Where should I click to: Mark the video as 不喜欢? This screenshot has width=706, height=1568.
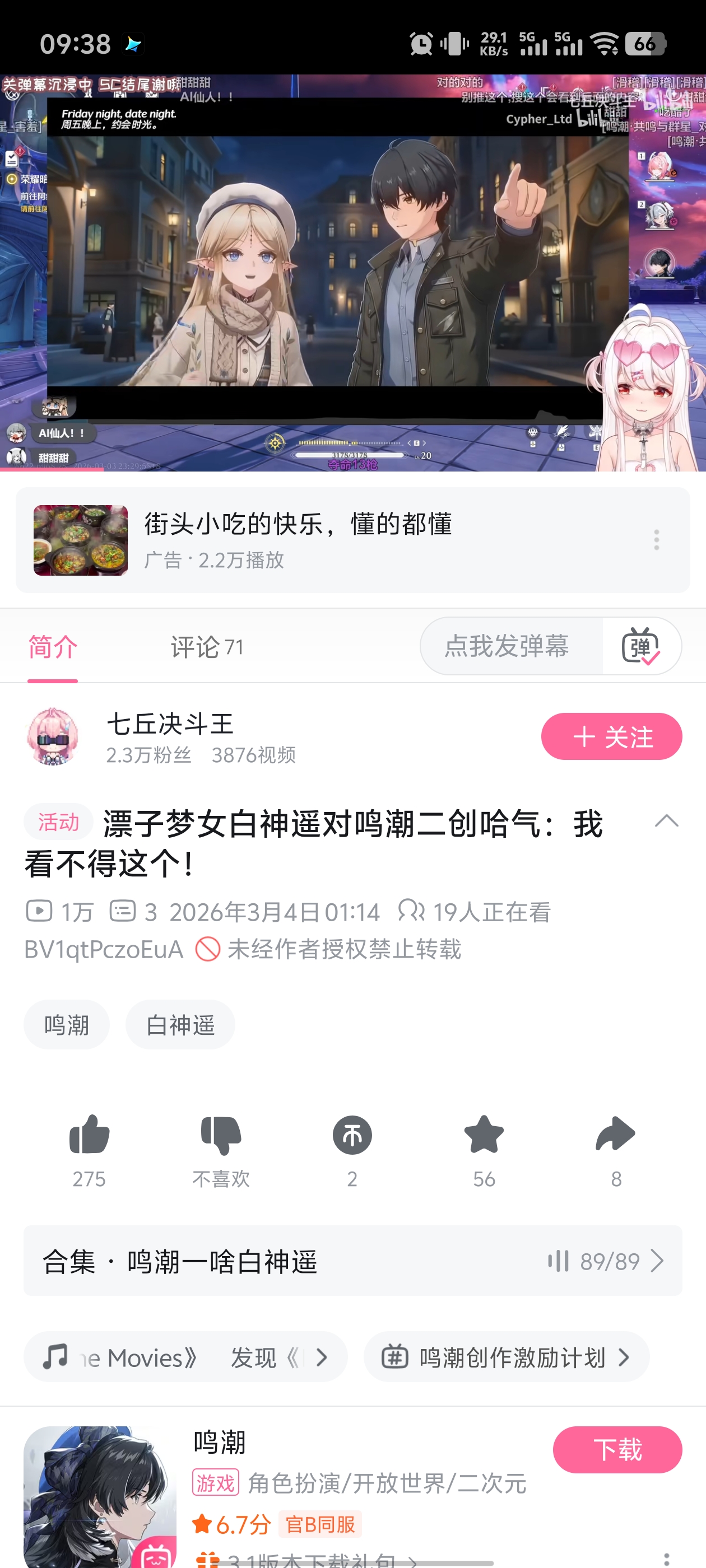pos(221,1136)
